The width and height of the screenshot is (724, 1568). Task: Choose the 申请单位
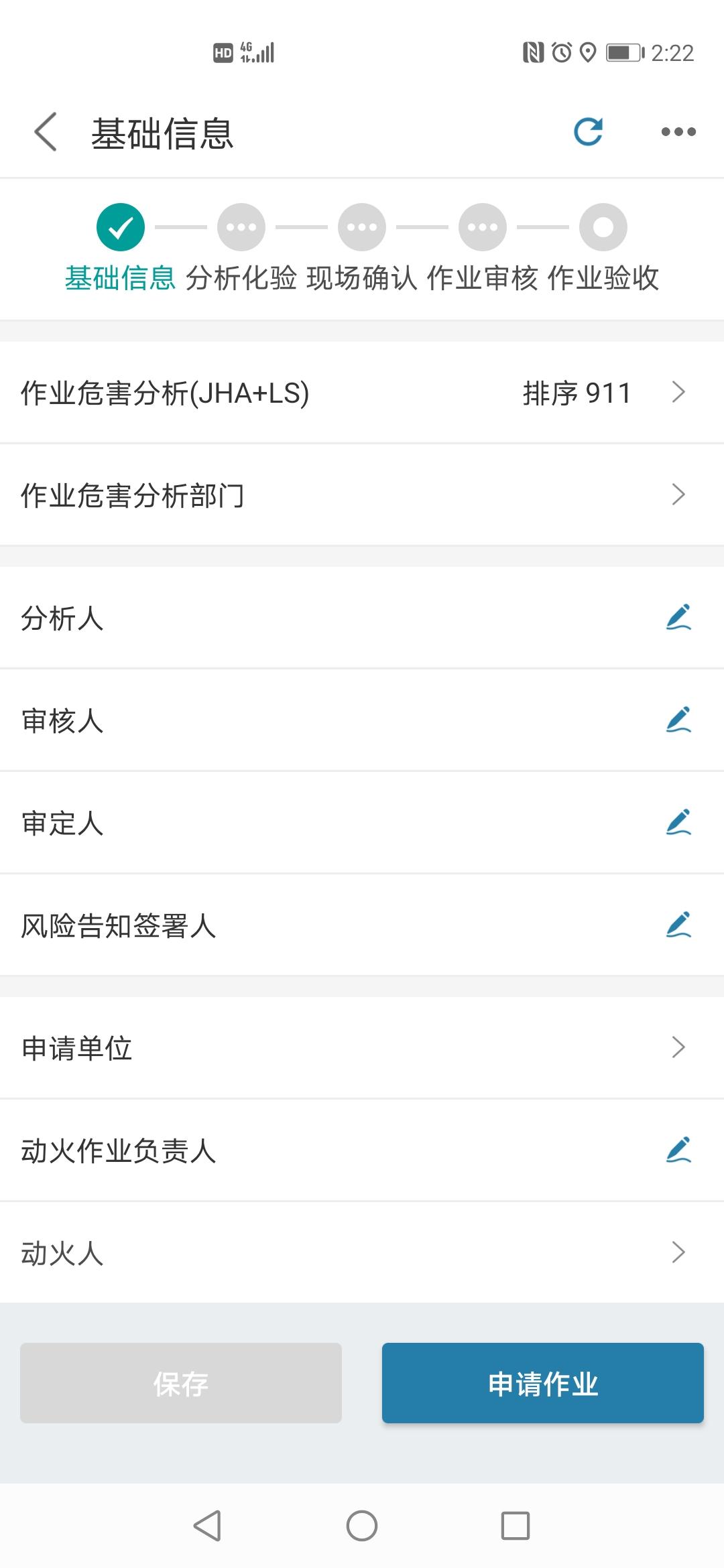pos(362,1047)
